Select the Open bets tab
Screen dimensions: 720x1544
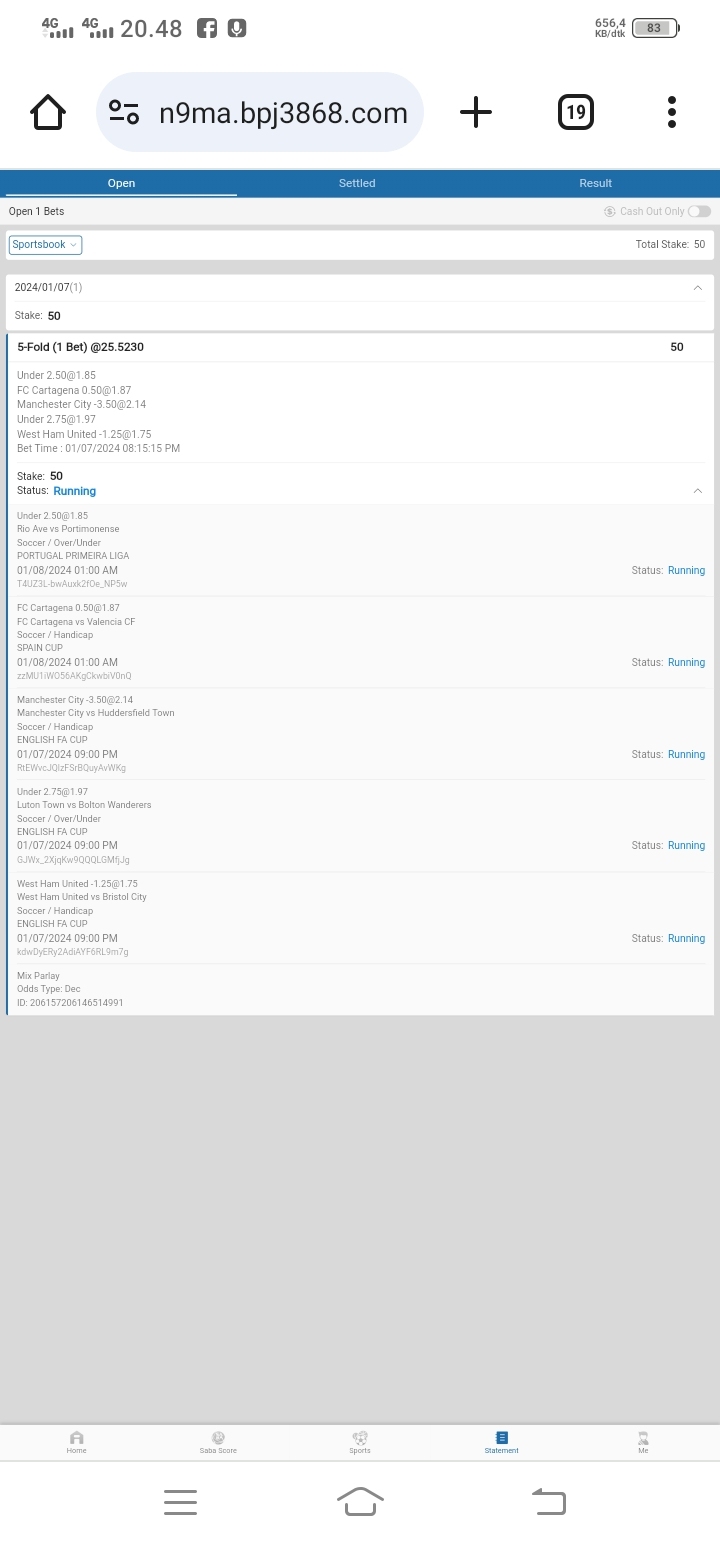tap(121, 183)
